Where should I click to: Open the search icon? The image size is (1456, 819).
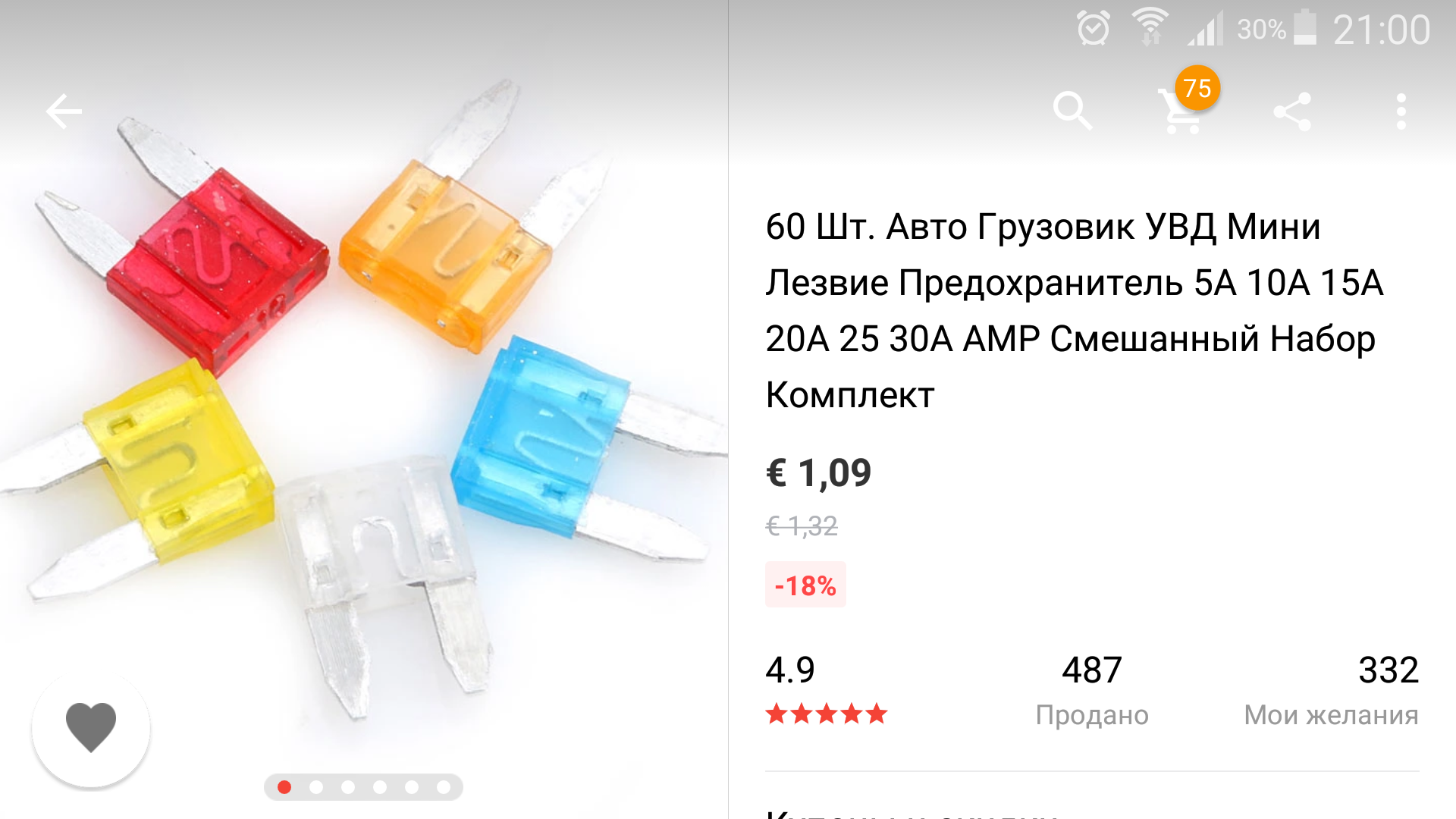click(x=1072, y=112)
